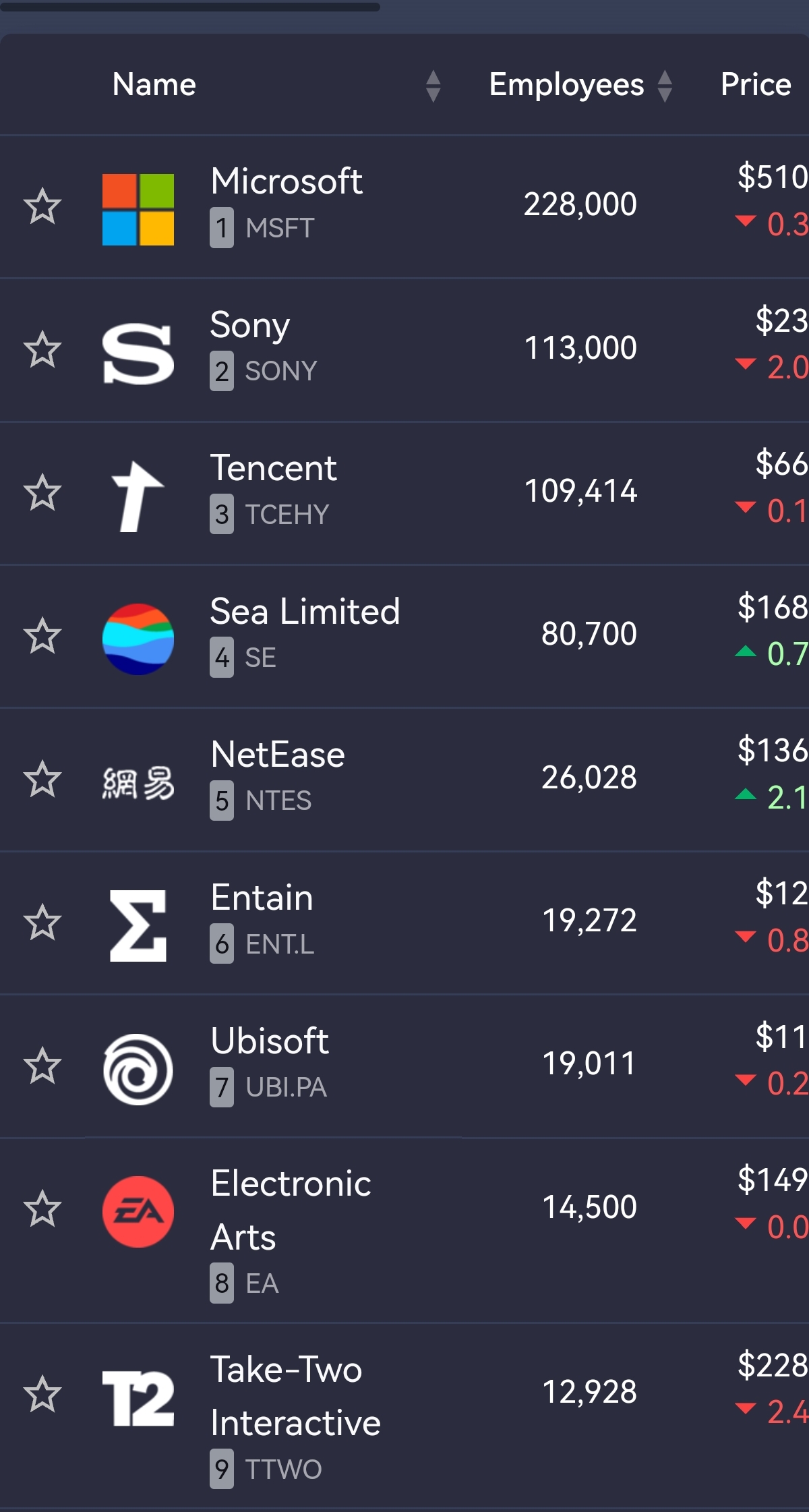Image resolution: width=809 pixels, height=1512 pixels.
Task: Select the NetEase entry
Action: [x=404, y=779]
